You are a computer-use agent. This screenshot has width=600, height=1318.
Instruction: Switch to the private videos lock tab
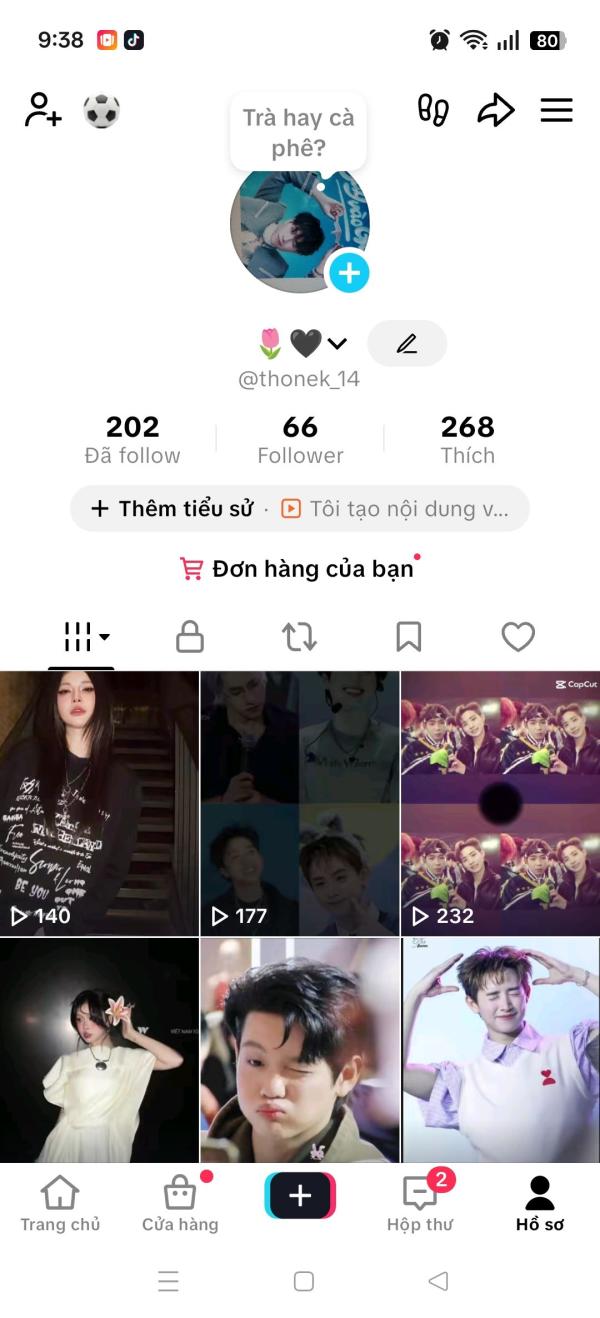[x=190, y=637]
